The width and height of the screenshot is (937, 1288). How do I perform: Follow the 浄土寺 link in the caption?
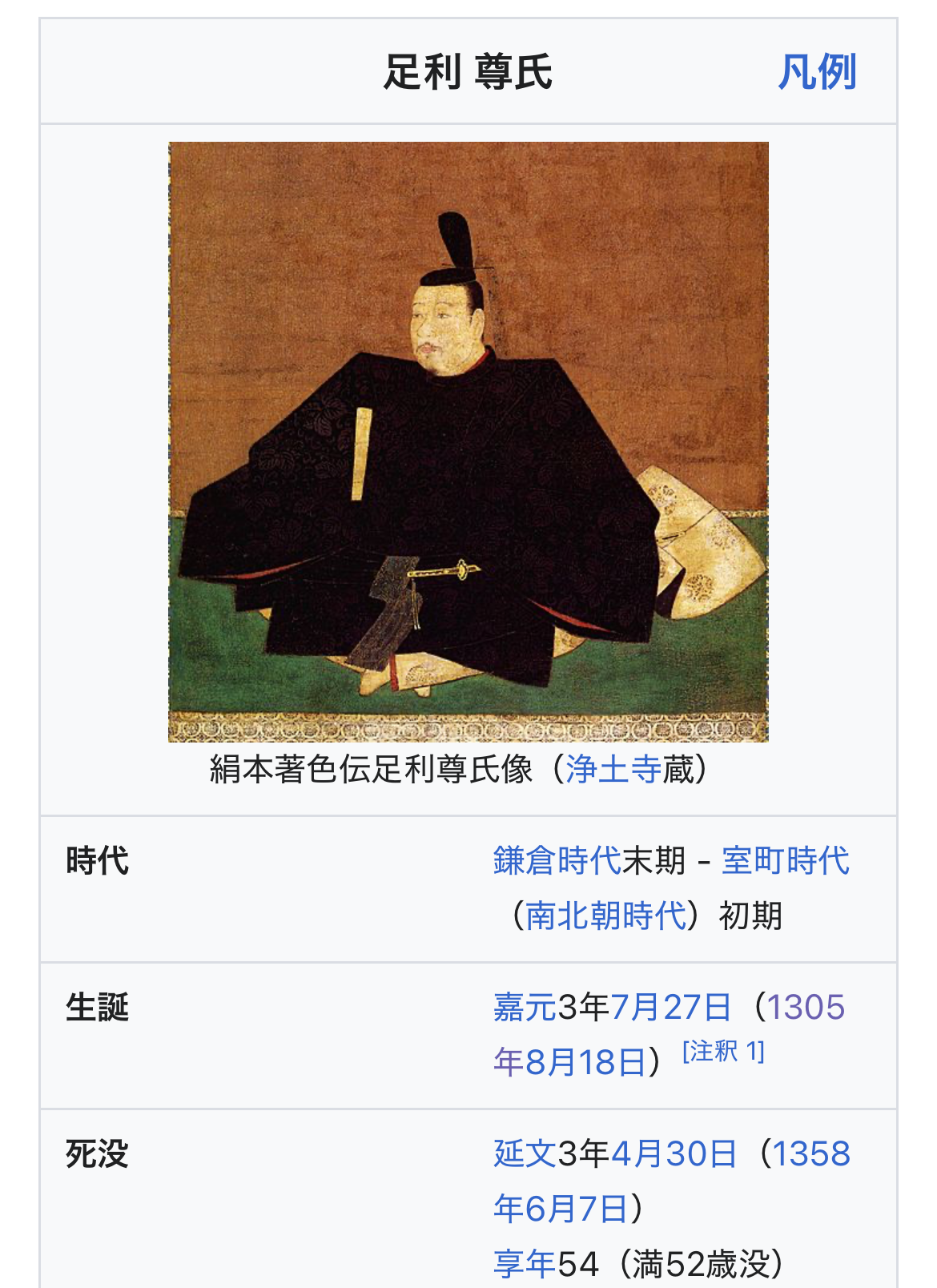(x=613, y=770)
